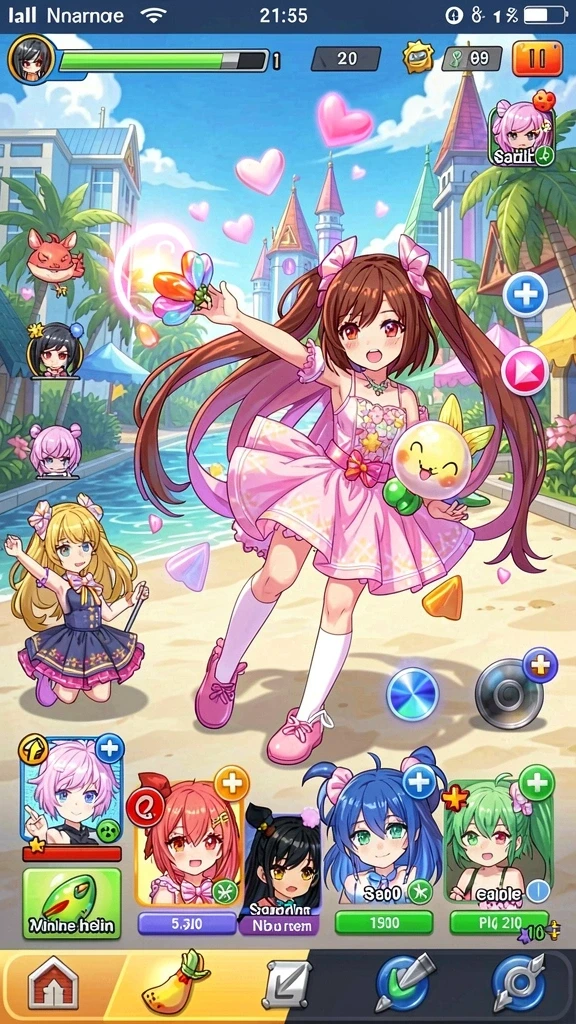Open the blue target sword tab
The image size is (576, 1024).
517,984
